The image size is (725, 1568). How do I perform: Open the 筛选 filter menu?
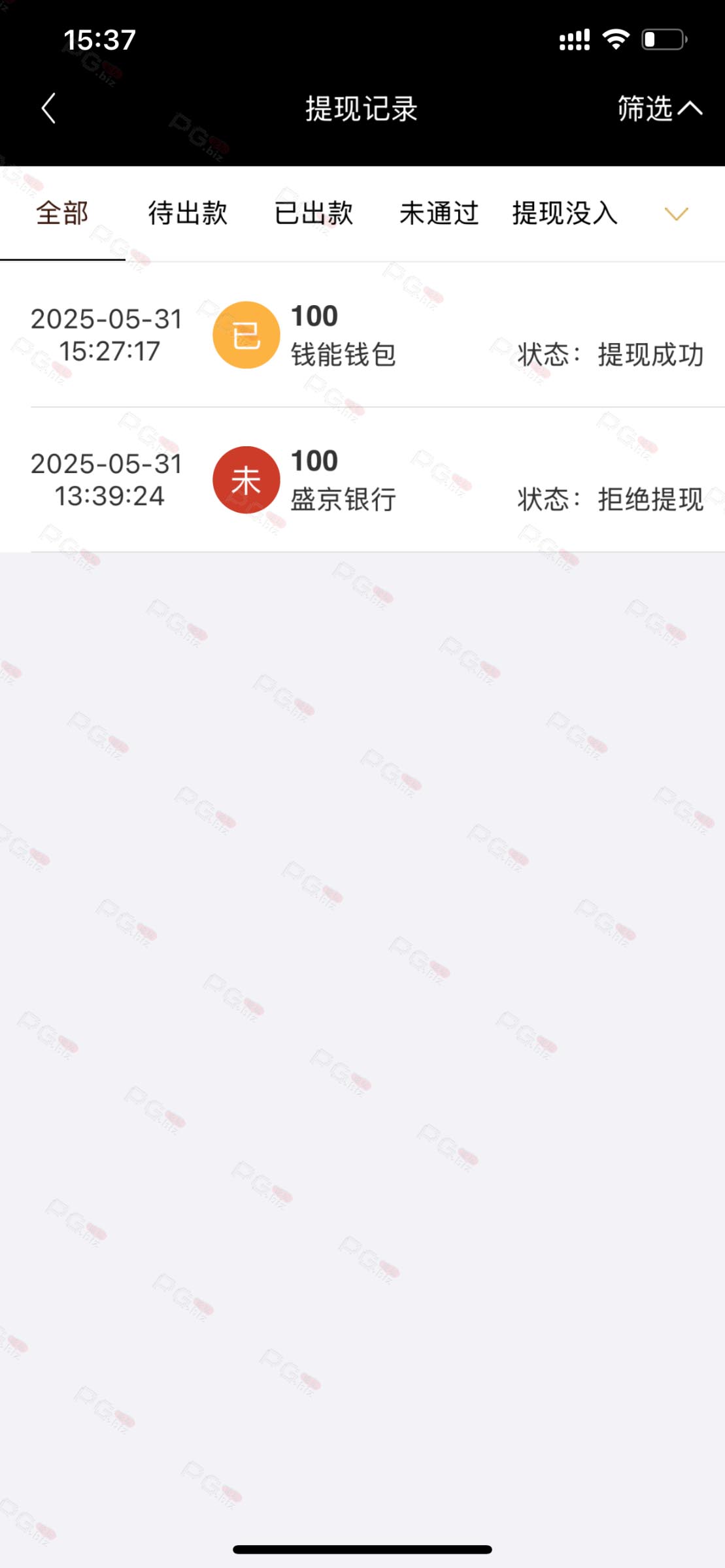(660, 108)
